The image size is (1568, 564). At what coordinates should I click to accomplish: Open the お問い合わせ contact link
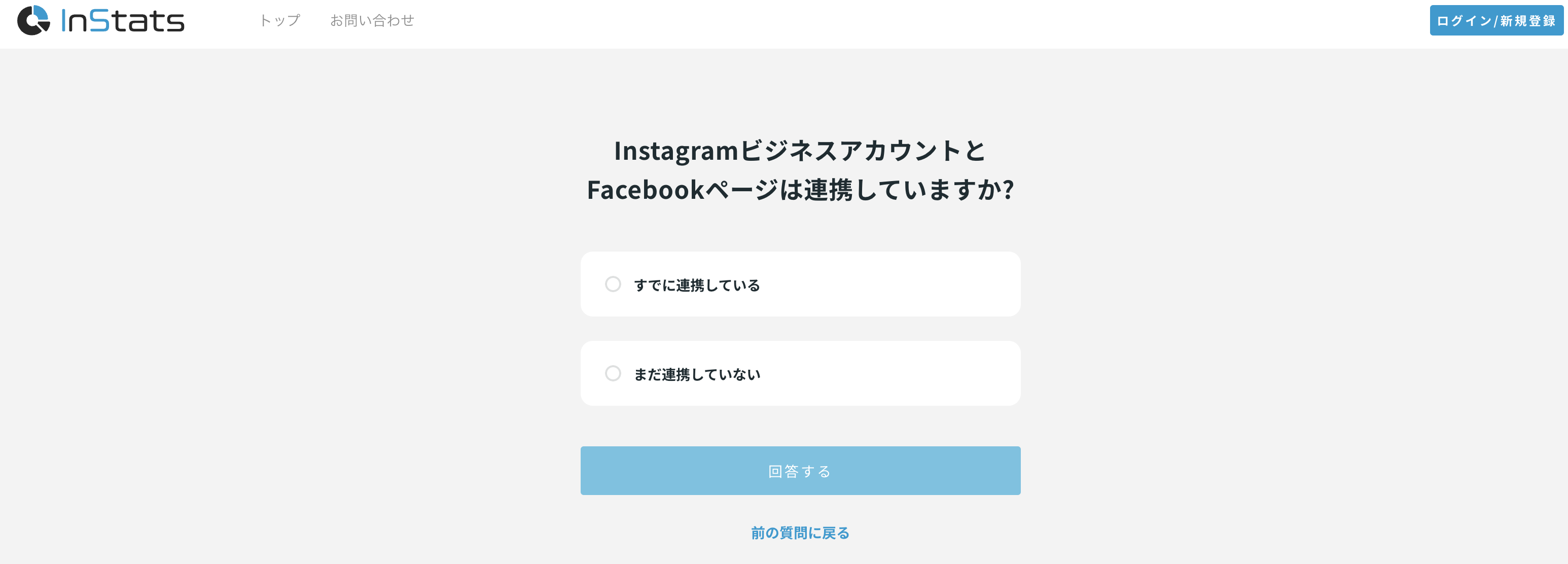click(372, 21)
